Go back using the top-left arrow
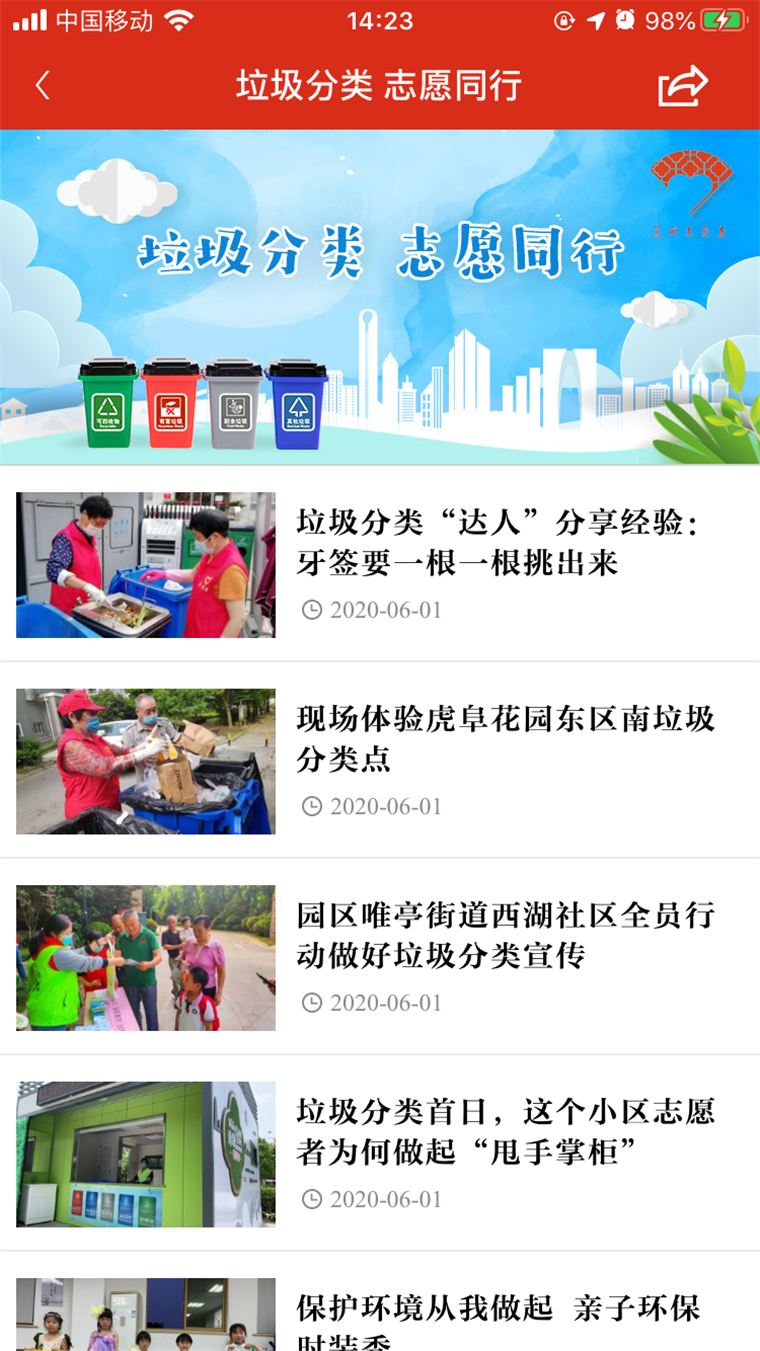760x1351 pixels. [42, 86]
